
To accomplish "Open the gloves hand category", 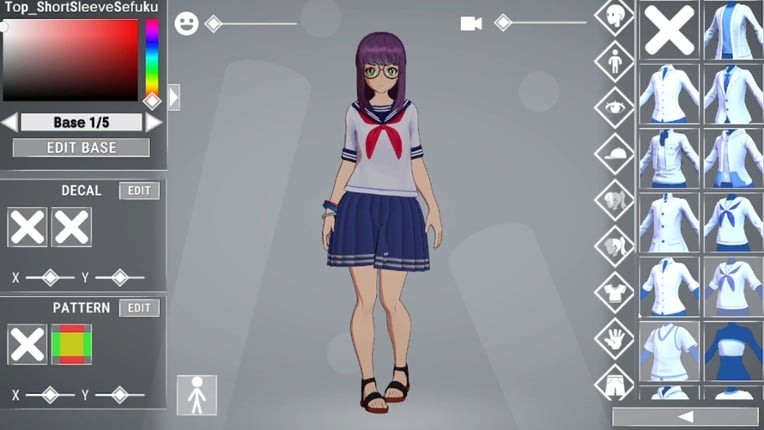I will [615, 337].
